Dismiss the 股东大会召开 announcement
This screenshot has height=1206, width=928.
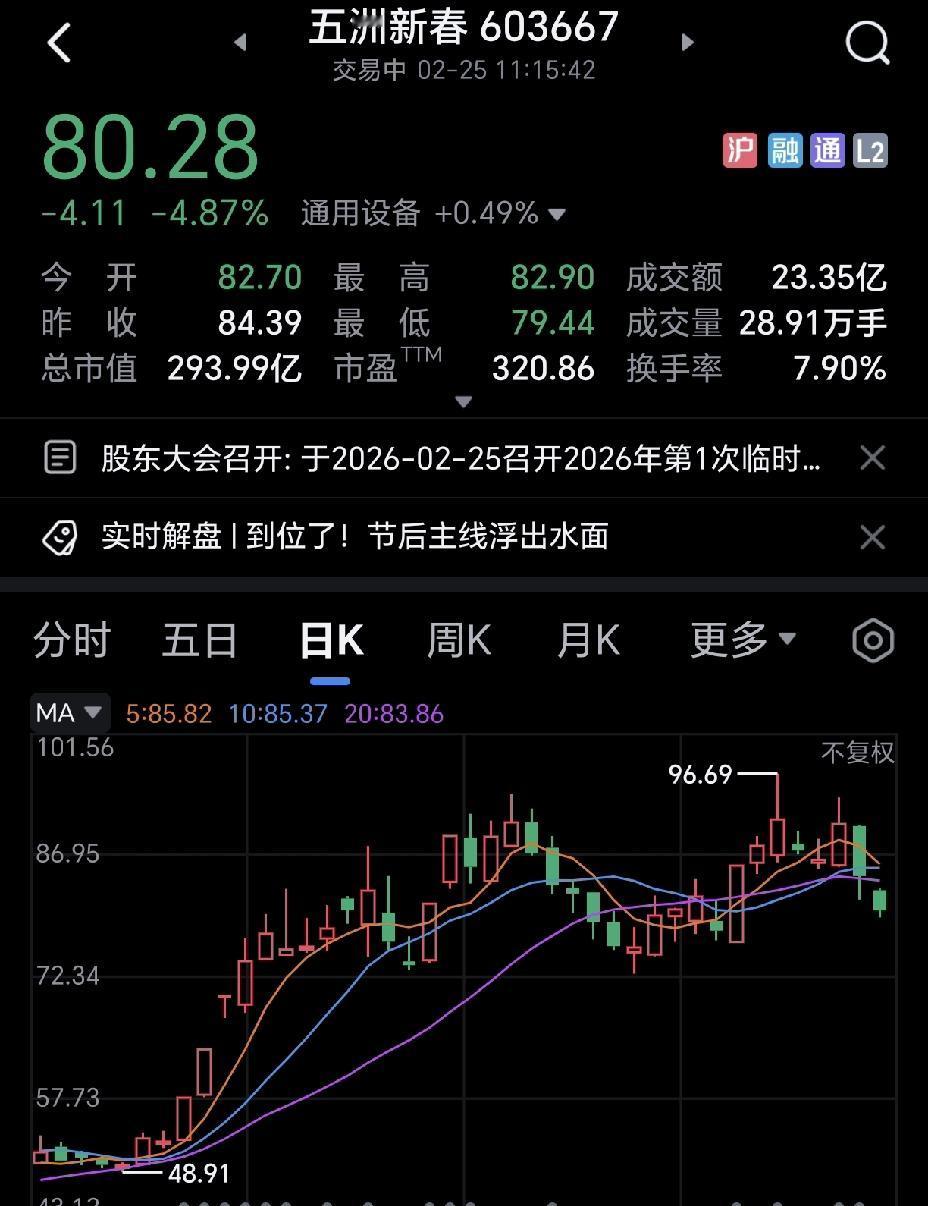872,457
